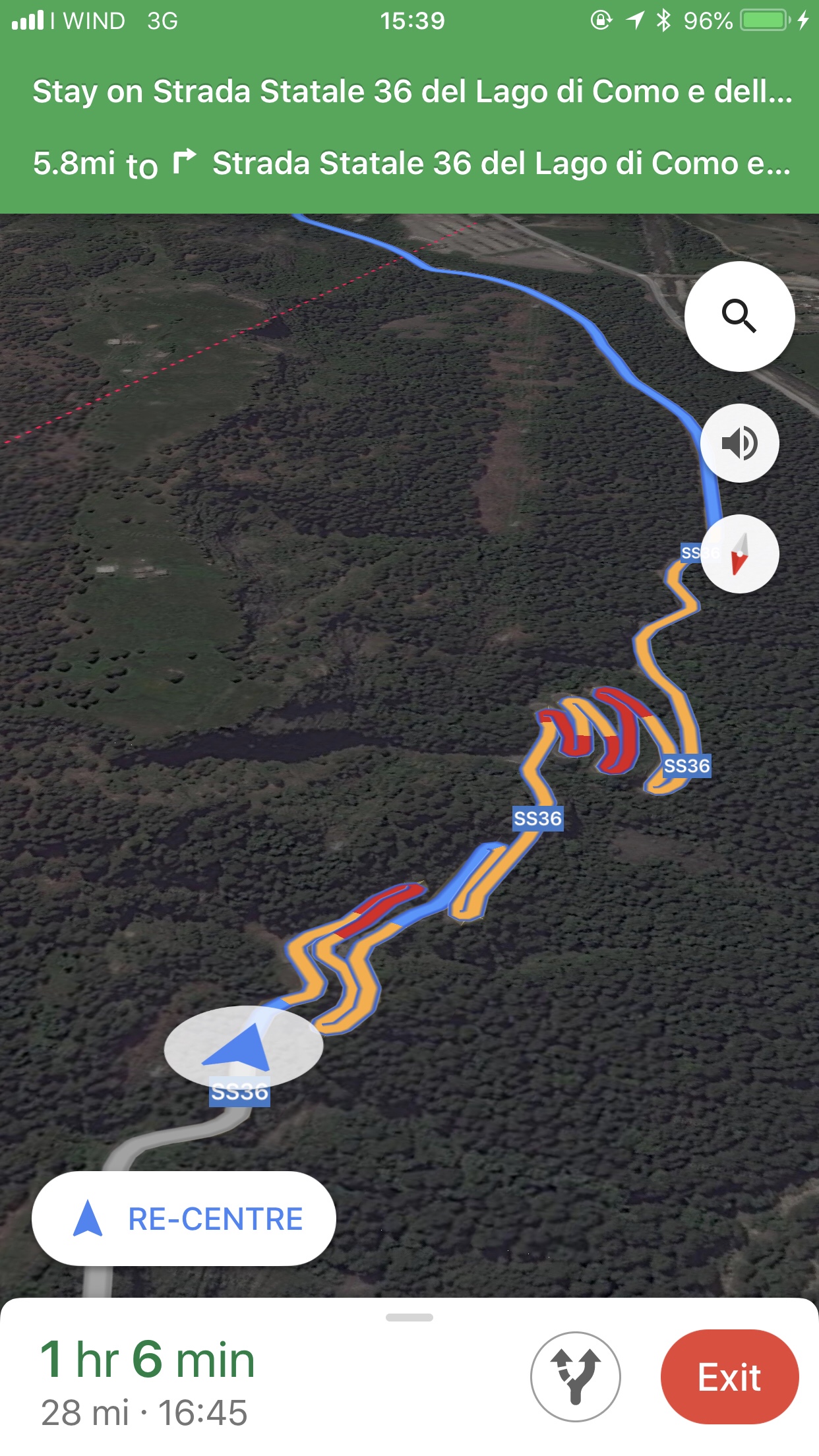Exit the navigation
Image resolution: width=819 pixels, height=1456 pixels.
[x=729, y=1377]
